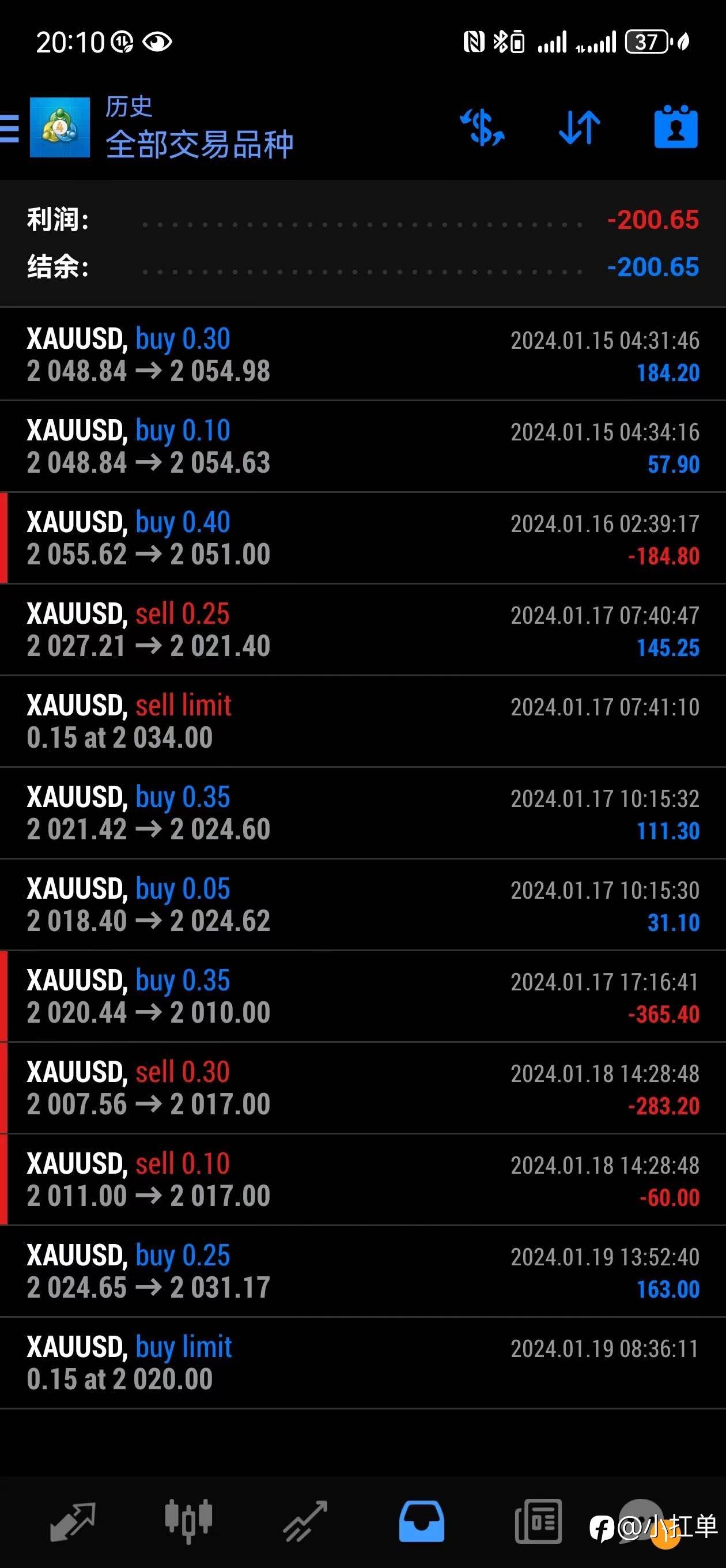Open the trade with -365.40 loss
Viewport: 726px width, 1568px height.
click(x=362, y=997)
